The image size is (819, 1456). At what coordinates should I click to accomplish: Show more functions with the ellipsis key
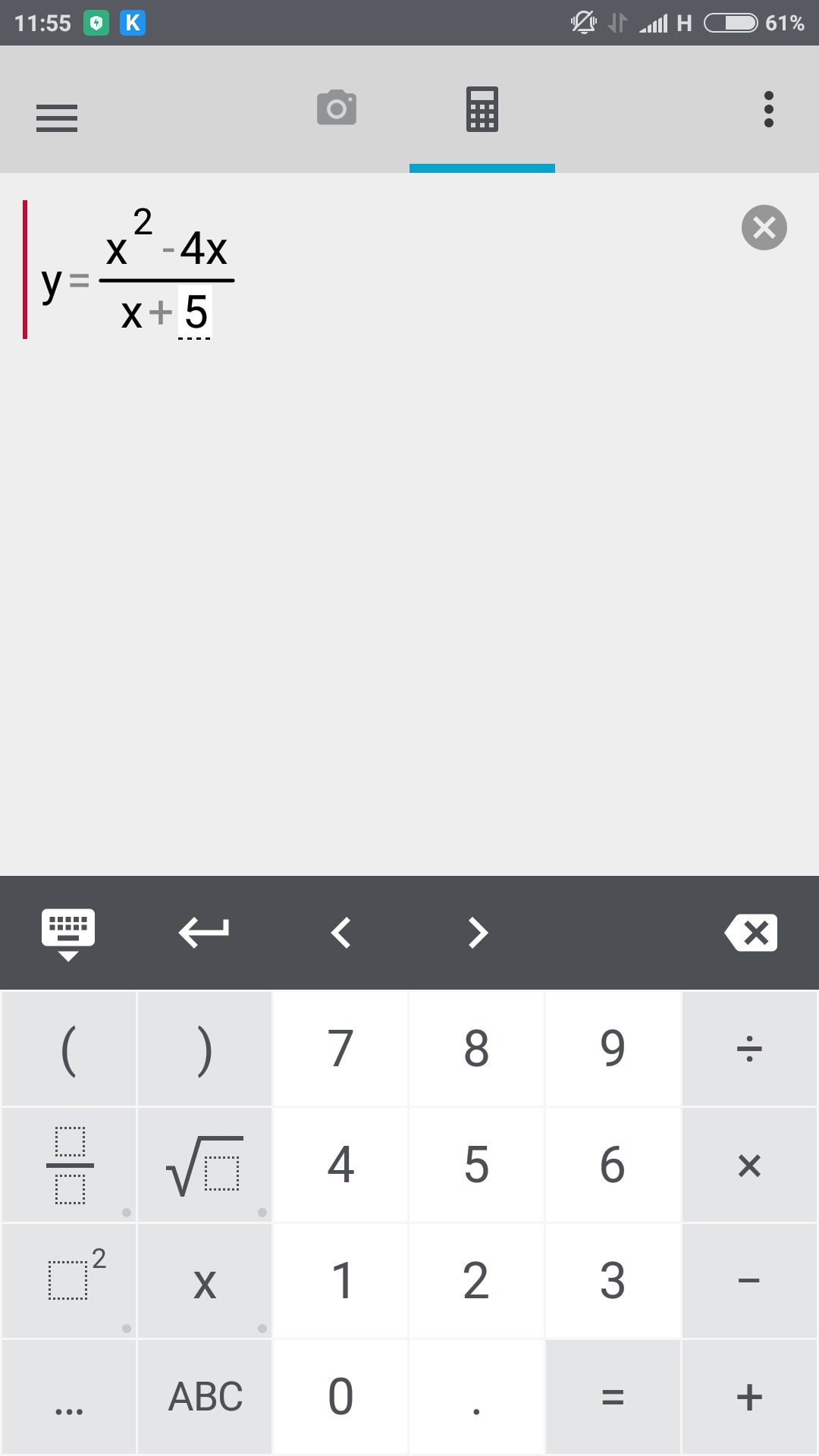click(x=69, y=1397)
